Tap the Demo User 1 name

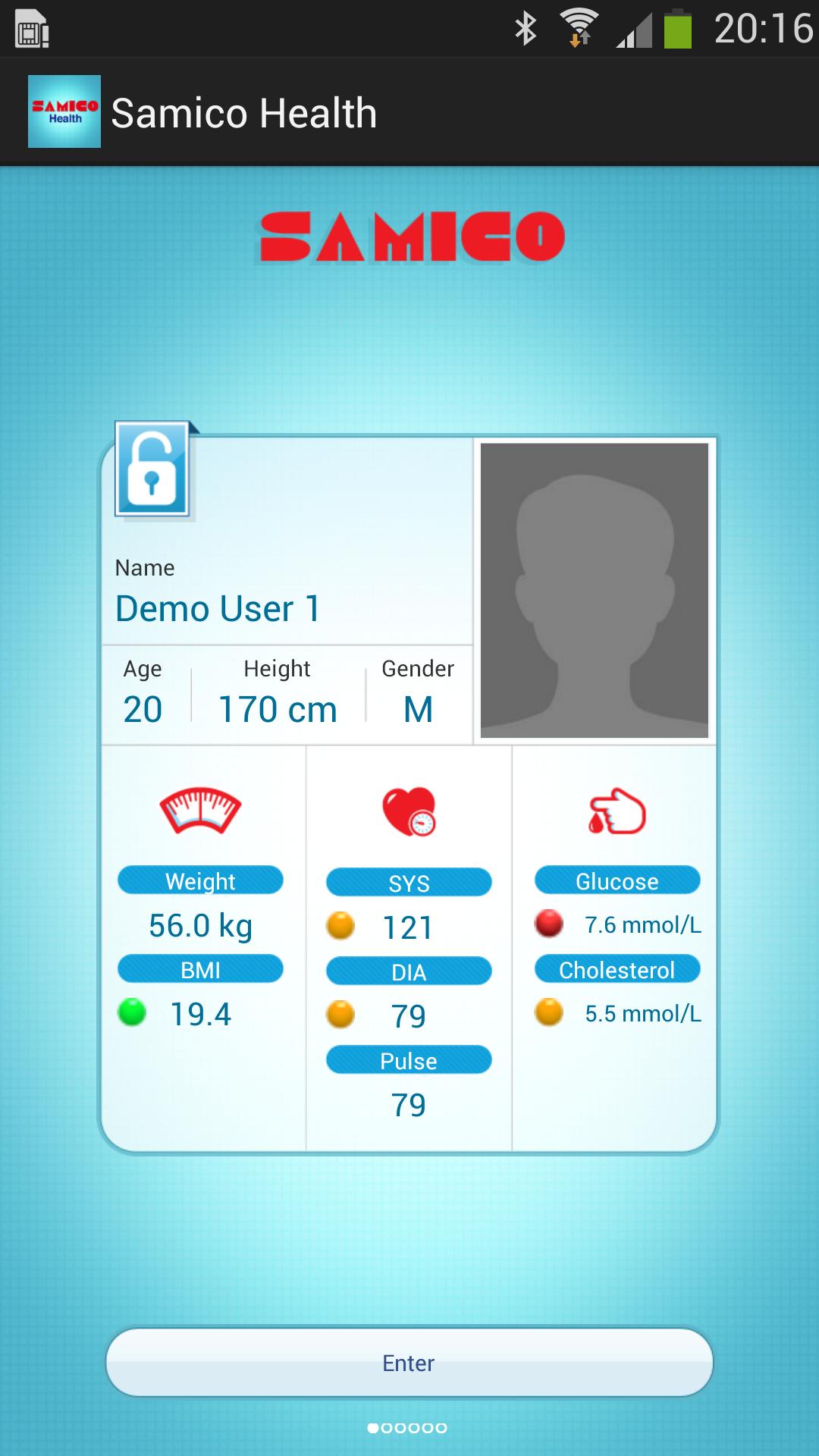[x=218, y=607]
